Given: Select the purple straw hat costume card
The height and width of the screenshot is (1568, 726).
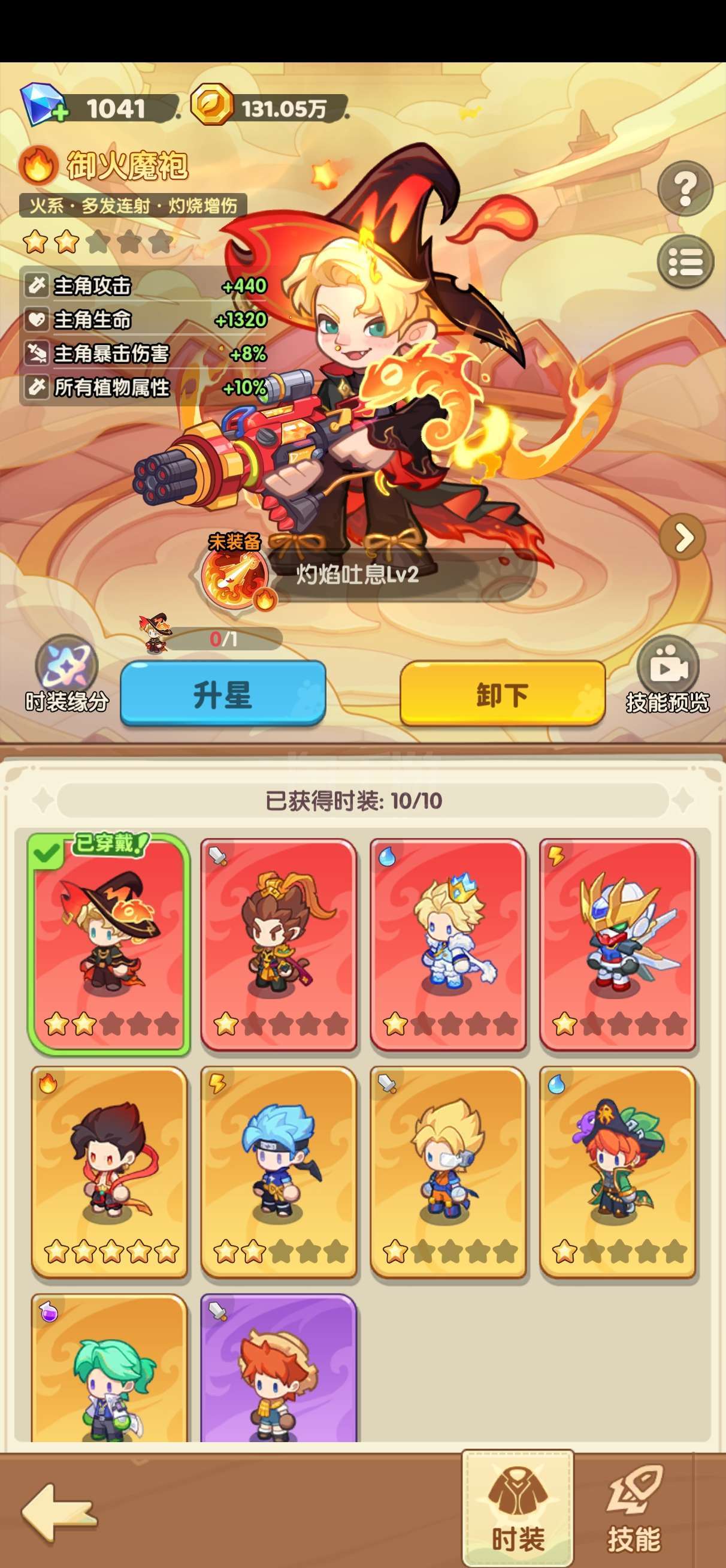Looking at the screenshot, I should [x=279, y=1368].
